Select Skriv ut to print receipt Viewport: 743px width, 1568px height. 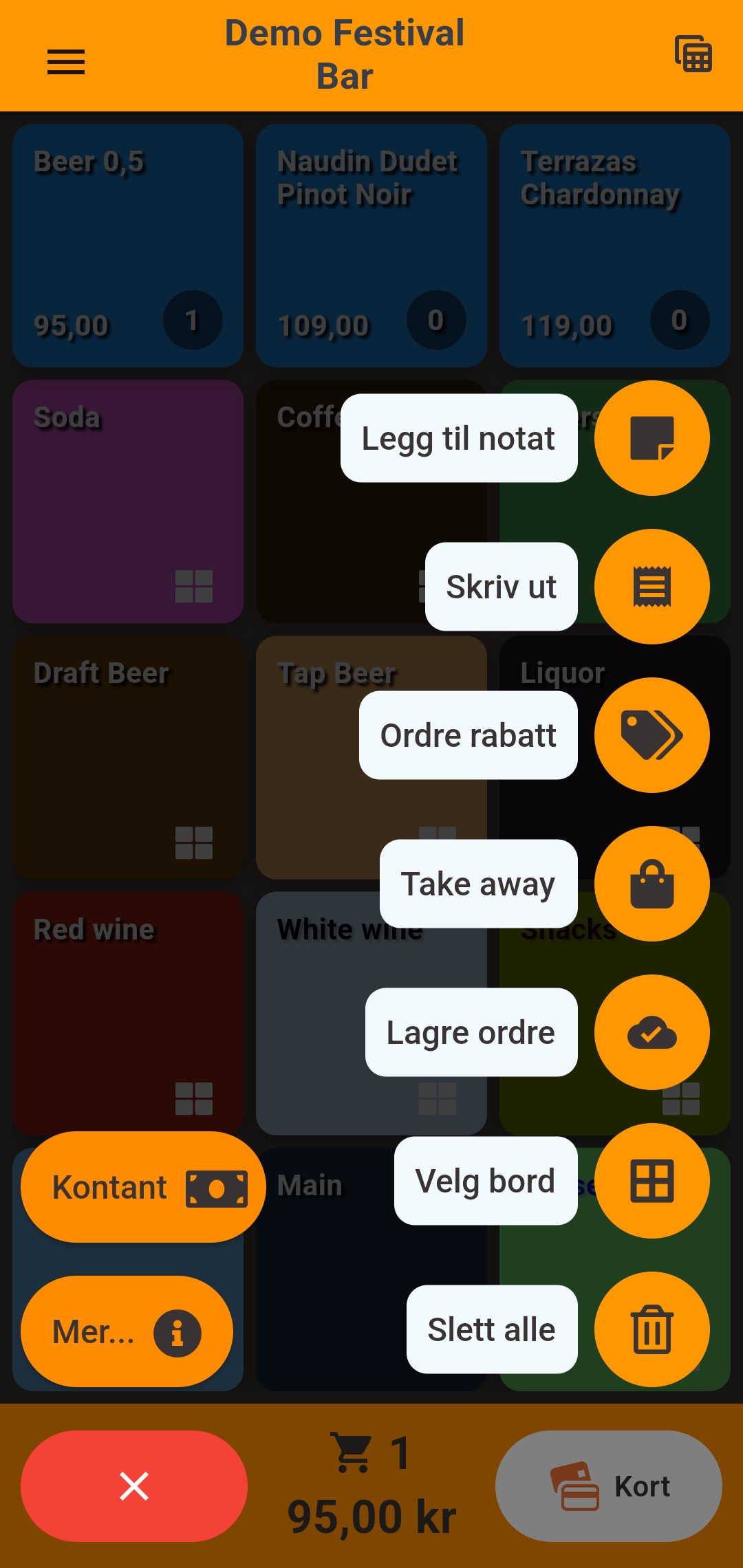click(x=652, y=587)
